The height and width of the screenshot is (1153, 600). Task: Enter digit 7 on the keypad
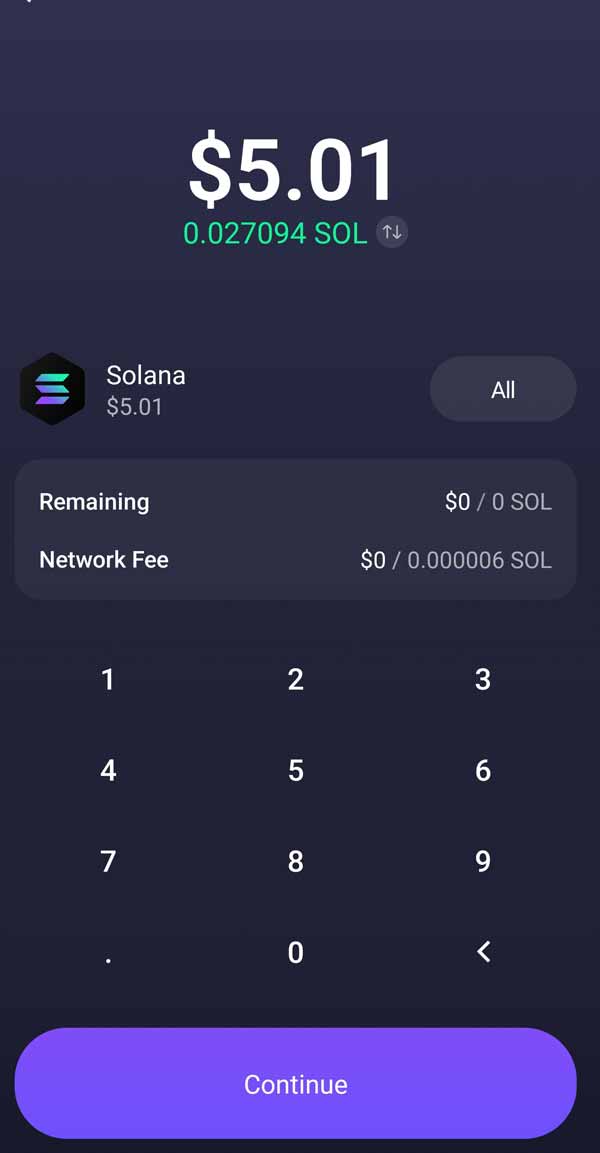108,862
